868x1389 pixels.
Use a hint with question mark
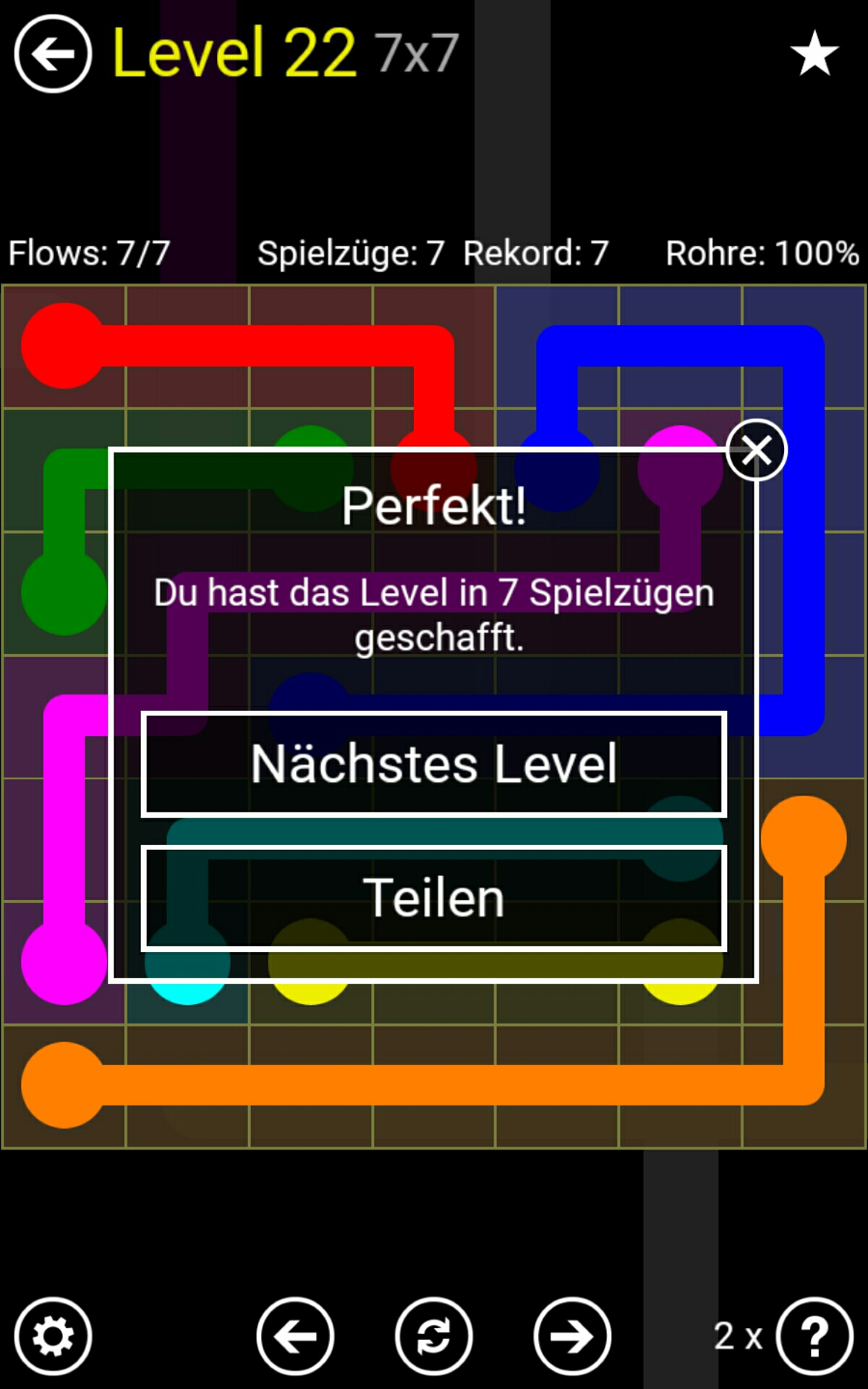click(814, 1336)
